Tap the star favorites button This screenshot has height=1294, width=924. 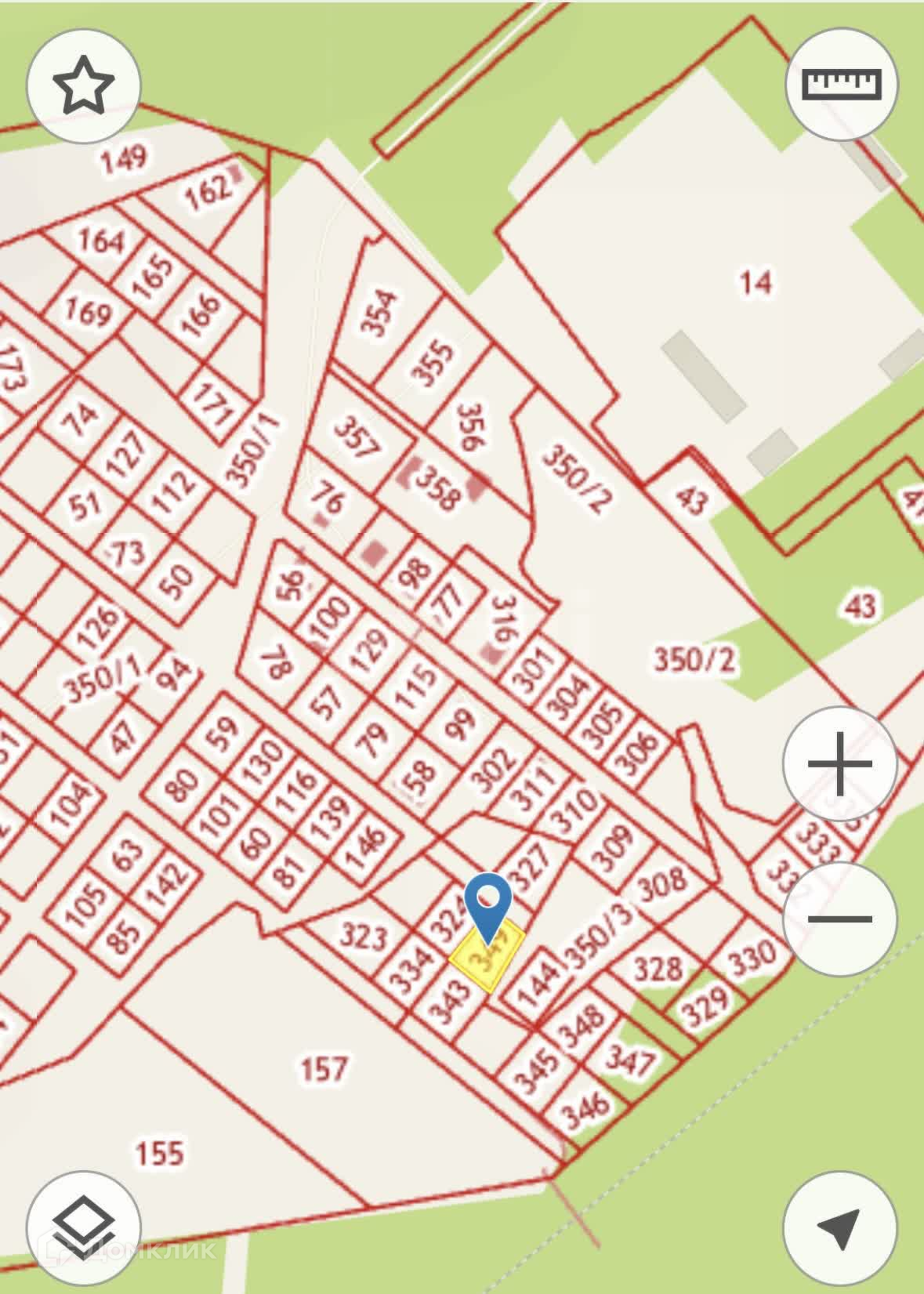(x=84, y=84)
